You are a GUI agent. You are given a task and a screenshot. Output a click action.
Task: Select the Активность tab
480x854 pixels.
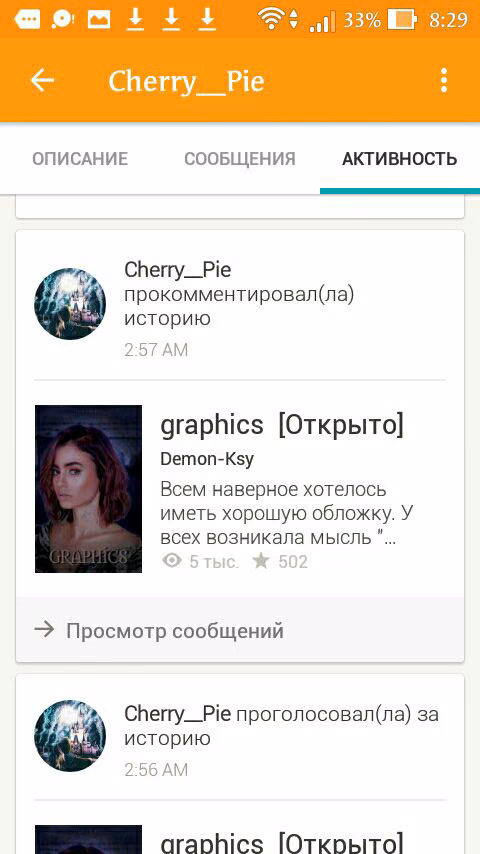[399, 159]
